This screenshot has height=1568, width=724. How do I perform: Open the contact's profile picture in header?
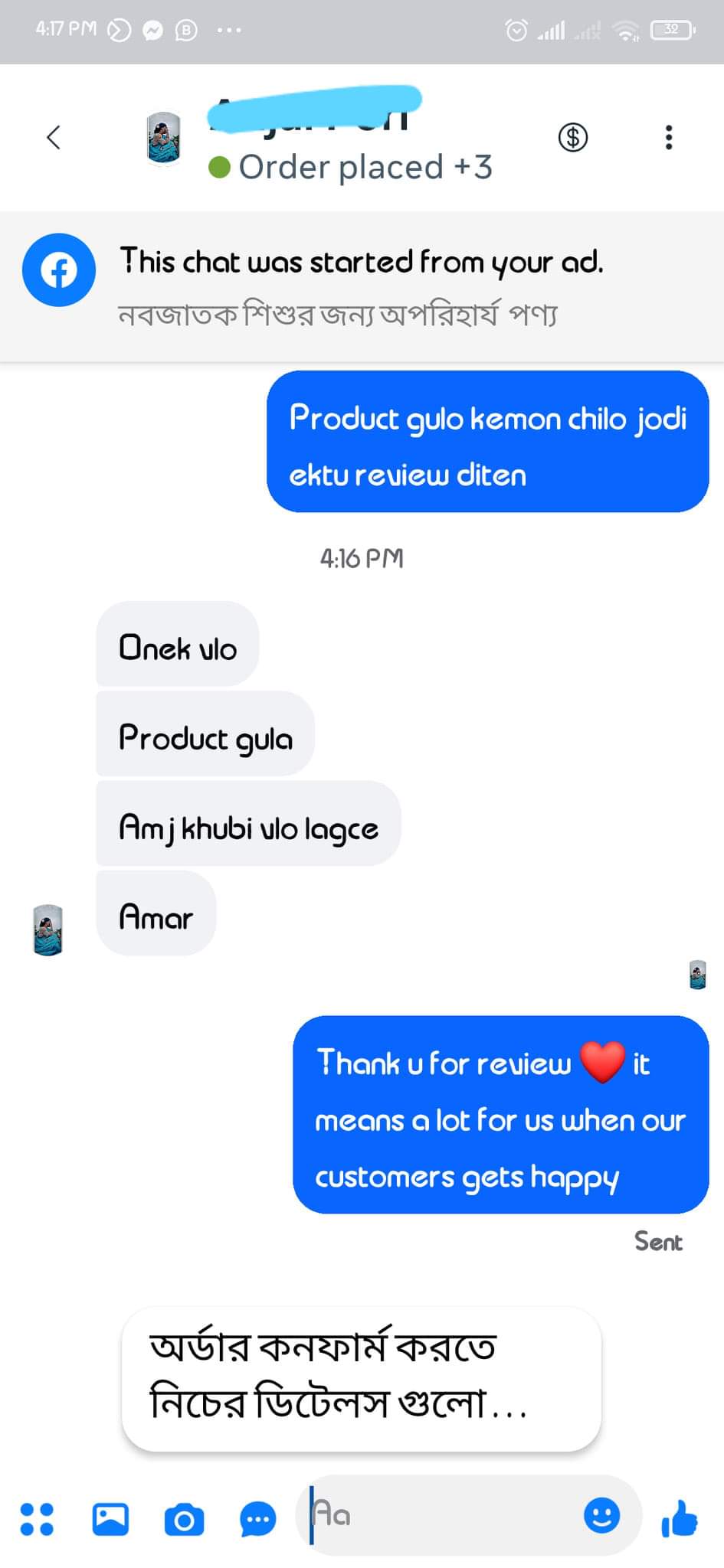163,138
